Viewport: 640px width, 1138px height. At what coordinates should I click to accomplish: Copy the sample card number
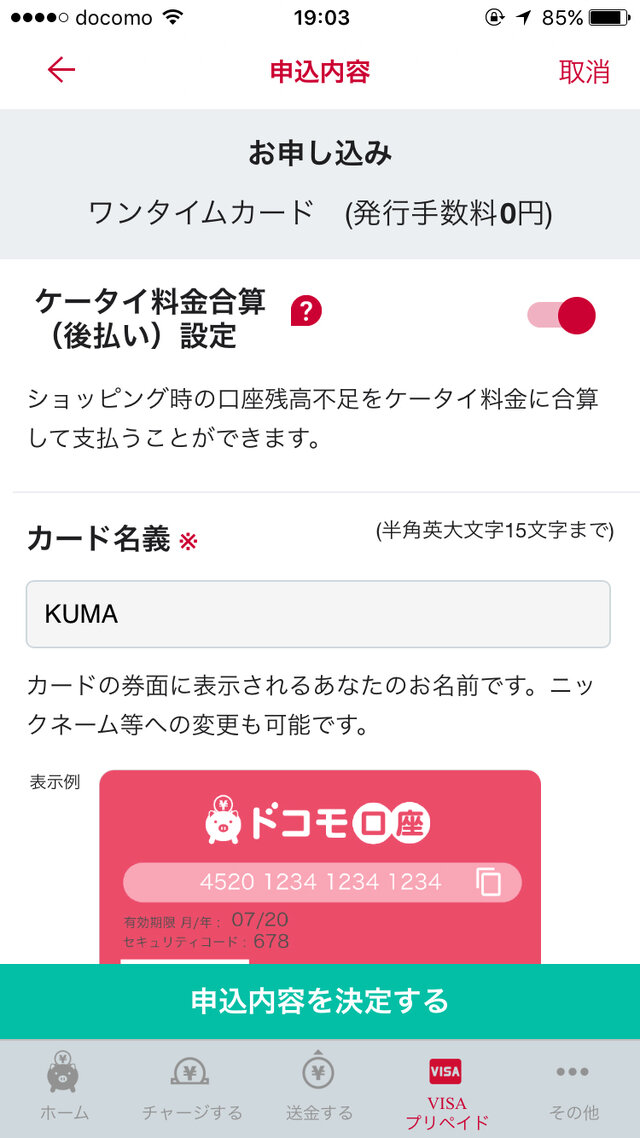tap(488, 882)
